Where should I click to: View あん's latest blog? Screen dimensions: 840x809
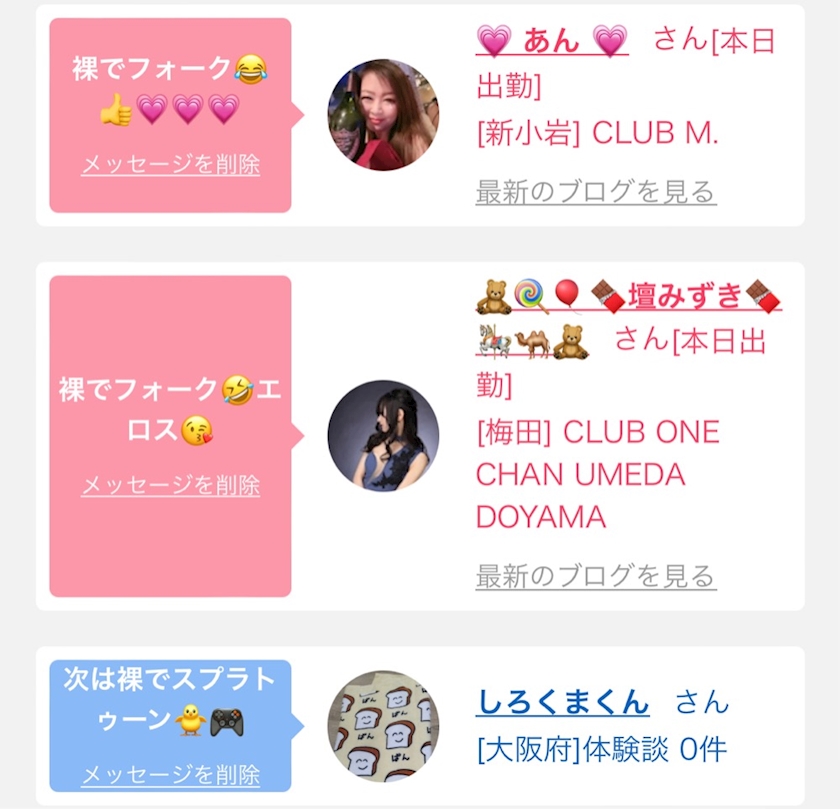click(x=596, y=191)
